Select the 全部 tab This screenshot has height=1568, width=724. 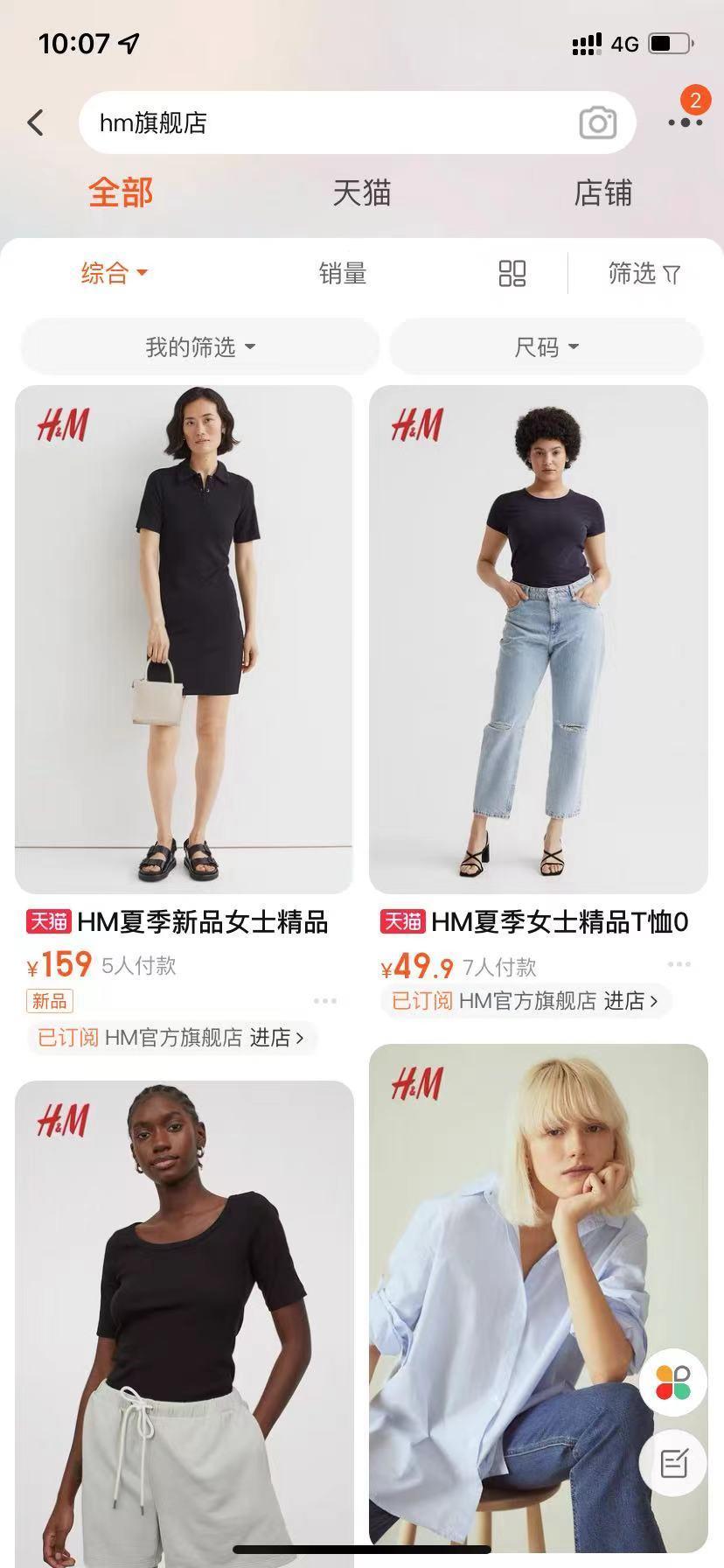[121, 192]
